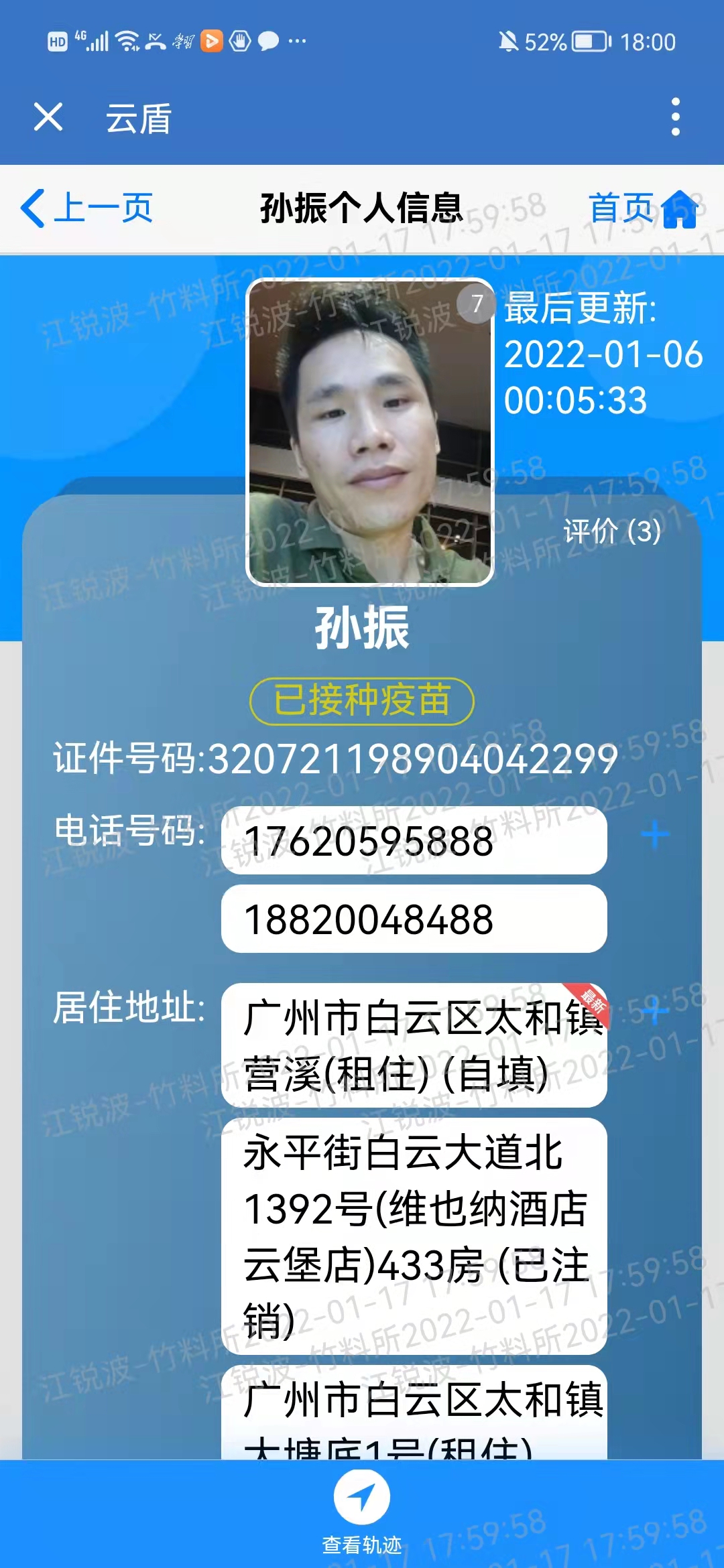View 评价 (3) reviews
Image resolution: width=724 pixels, height=1568 pixels.
[611, 531]
